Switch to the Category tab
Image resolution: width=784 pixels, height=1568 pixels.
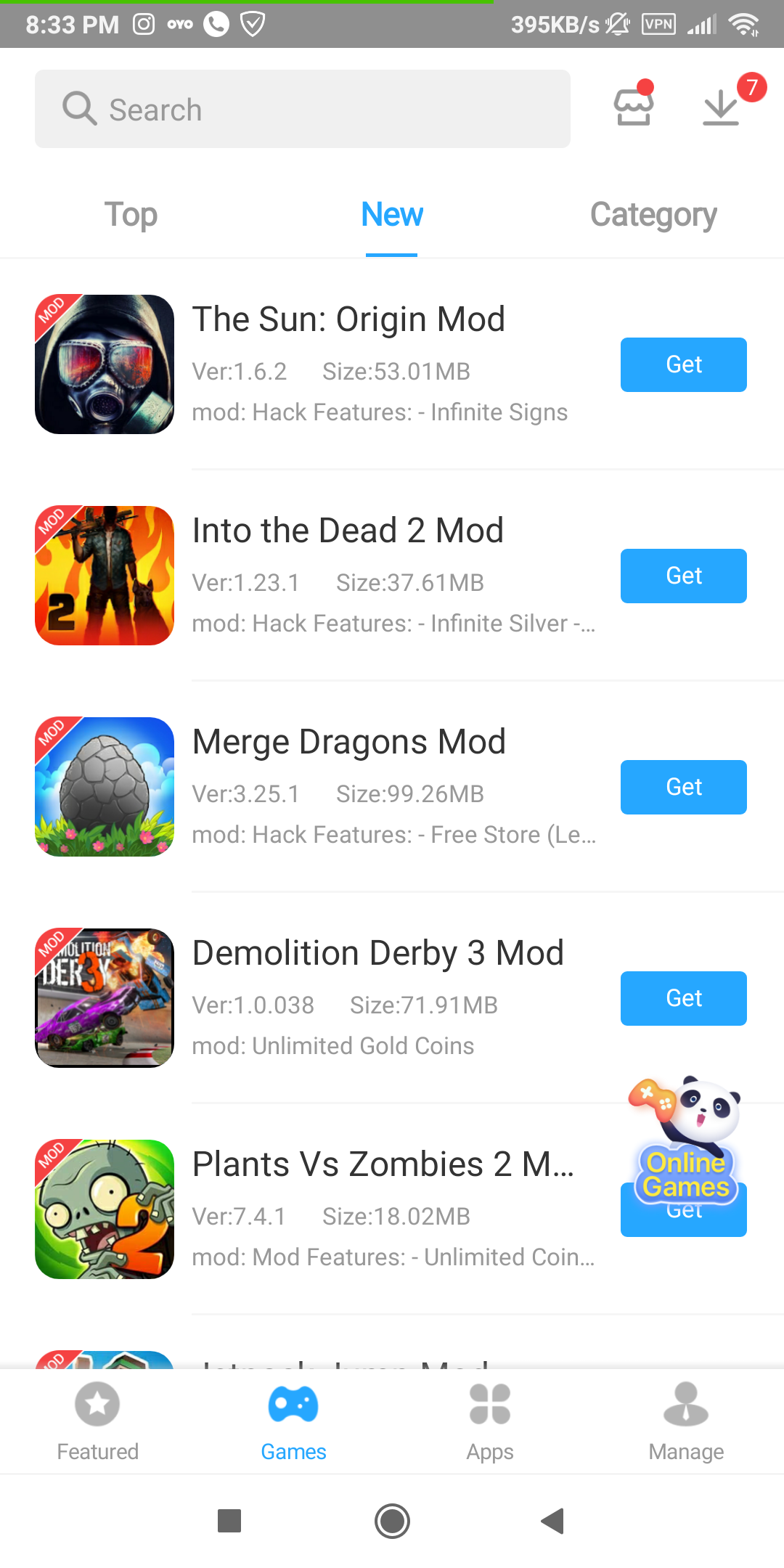tap(653, 215)
